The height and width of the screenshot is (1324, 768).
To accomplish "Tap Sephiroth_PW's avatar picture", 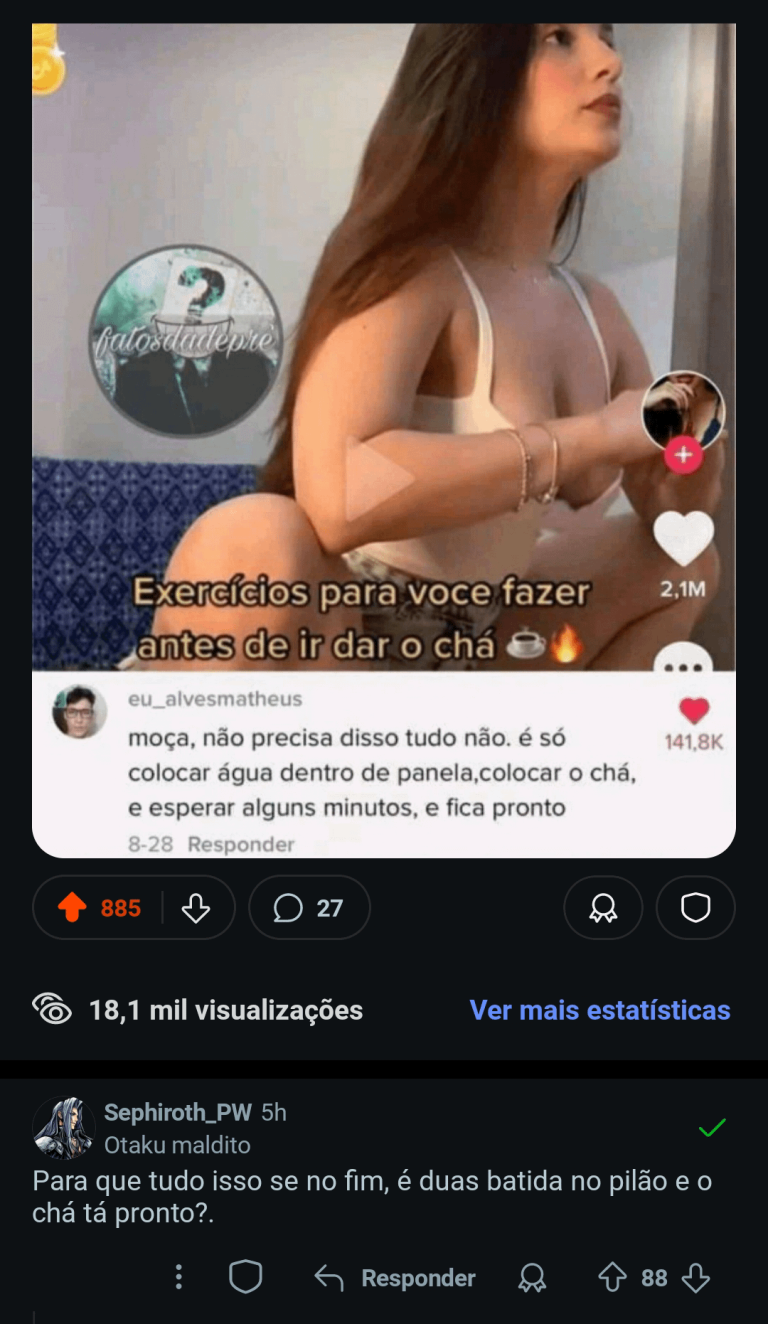I will coord(64,1127).
